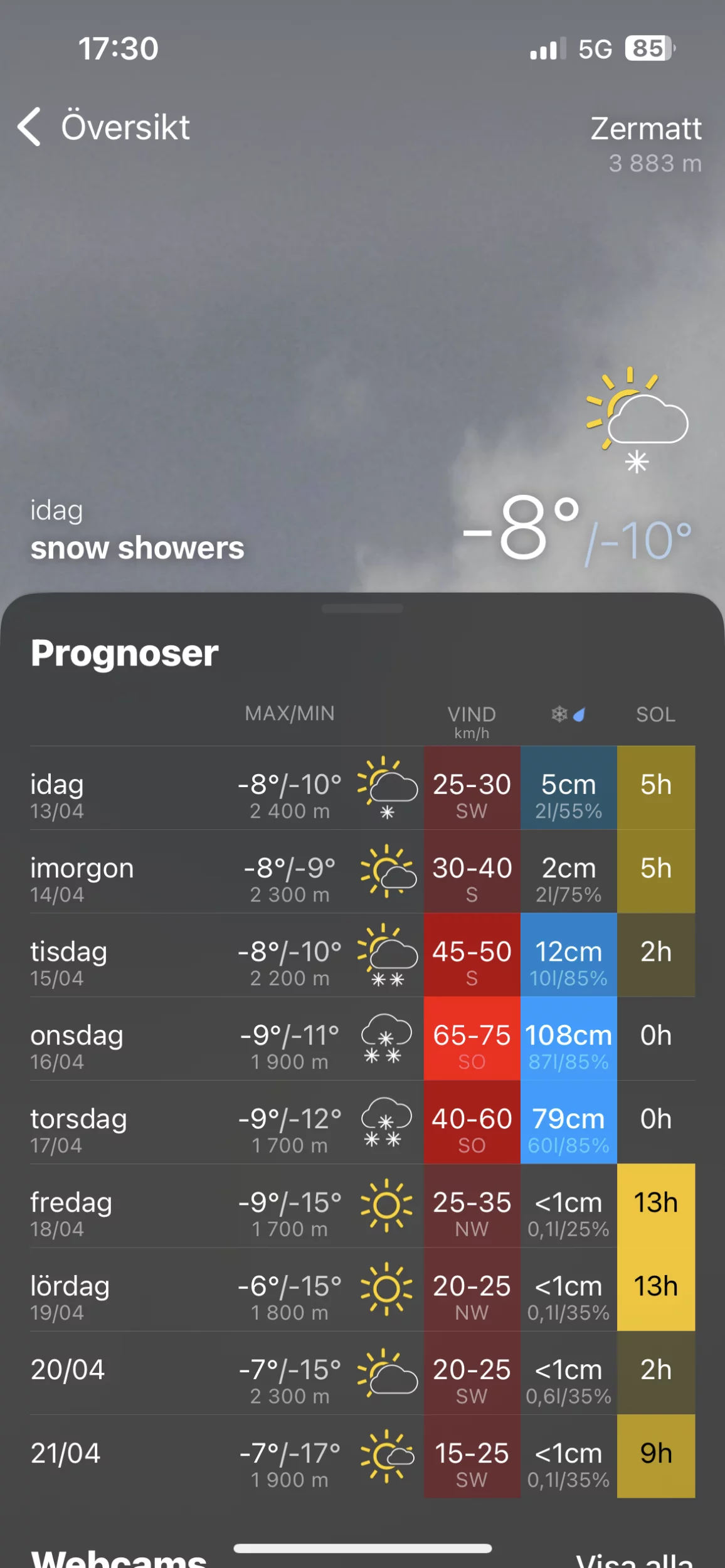The width and height of the screenshot is (725, 1568).
Task: Open the torsdag 17/04 forecast details
Action: point(362,1122)
